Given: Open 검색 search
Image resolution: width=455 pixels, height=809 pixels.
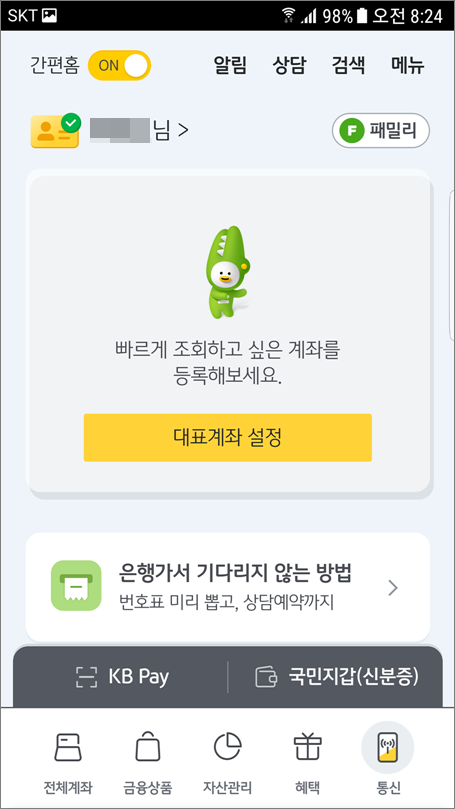Looking at the screenshot, I should pyautogui.click(x=349, y=66).
